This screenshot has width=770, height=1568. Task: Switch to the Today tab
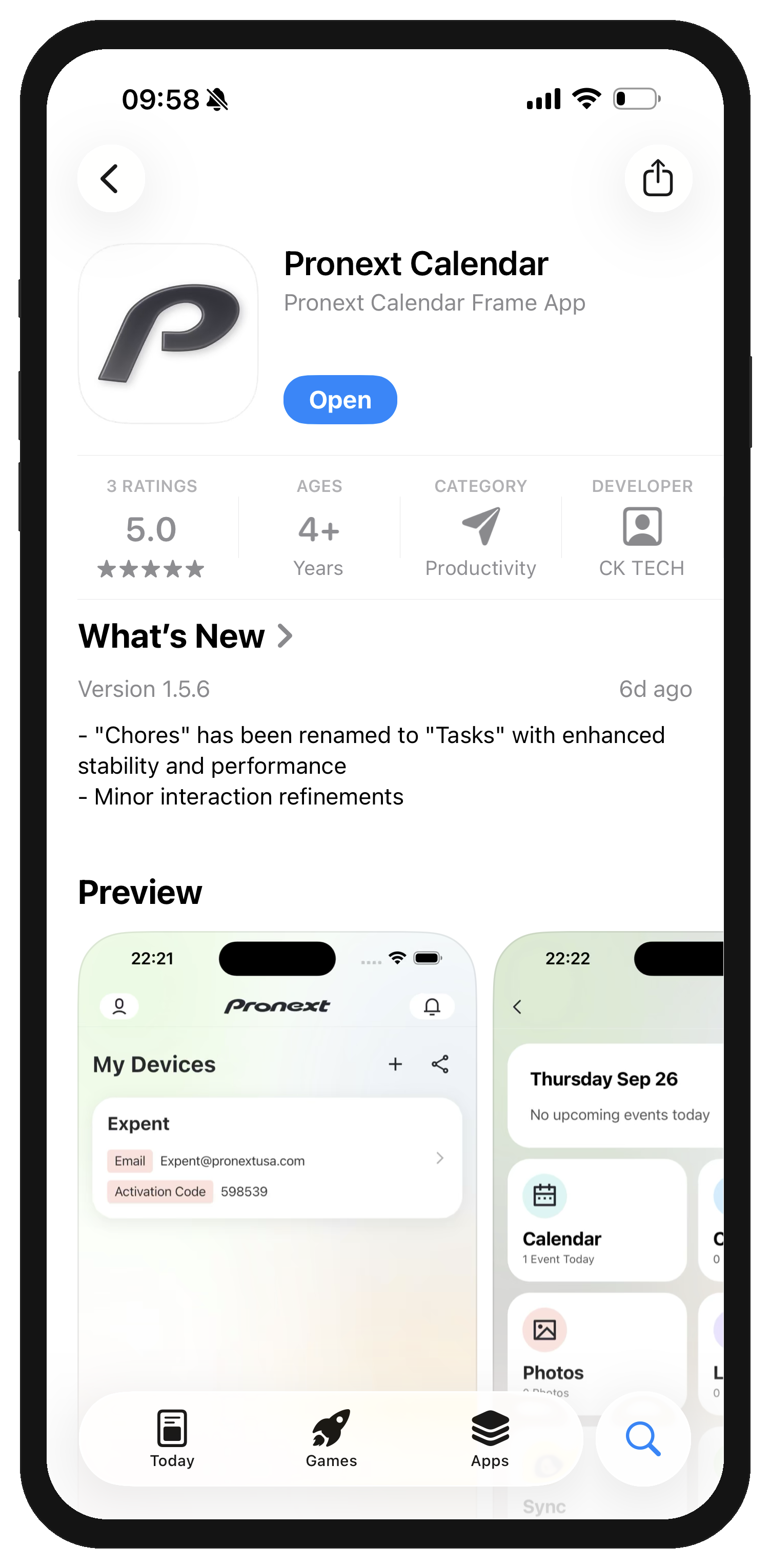click(x=172, y=1439)
